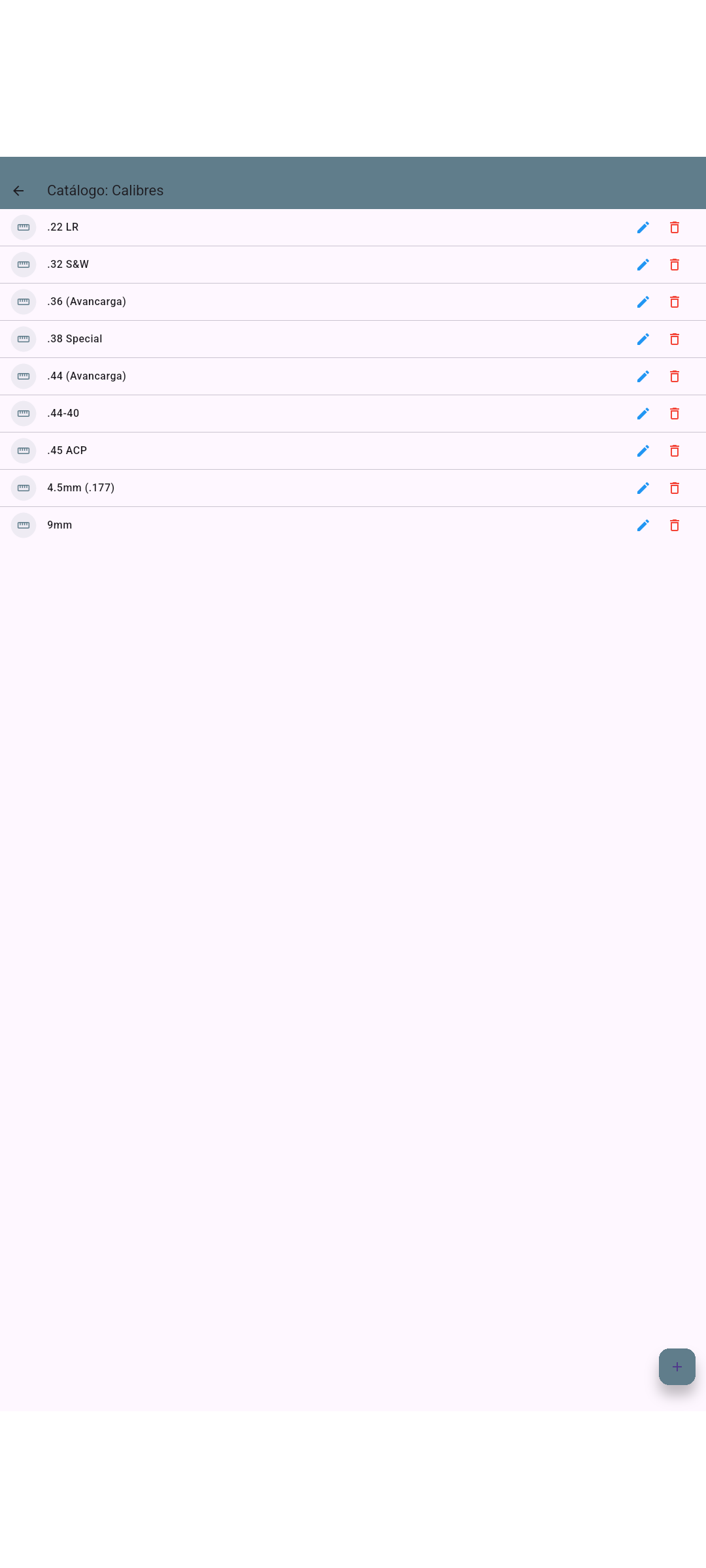Image resolution: width=706 pixels, height=1568 pixels.
Task: Go back from Catálogo: Calibres
Action: 18,191
